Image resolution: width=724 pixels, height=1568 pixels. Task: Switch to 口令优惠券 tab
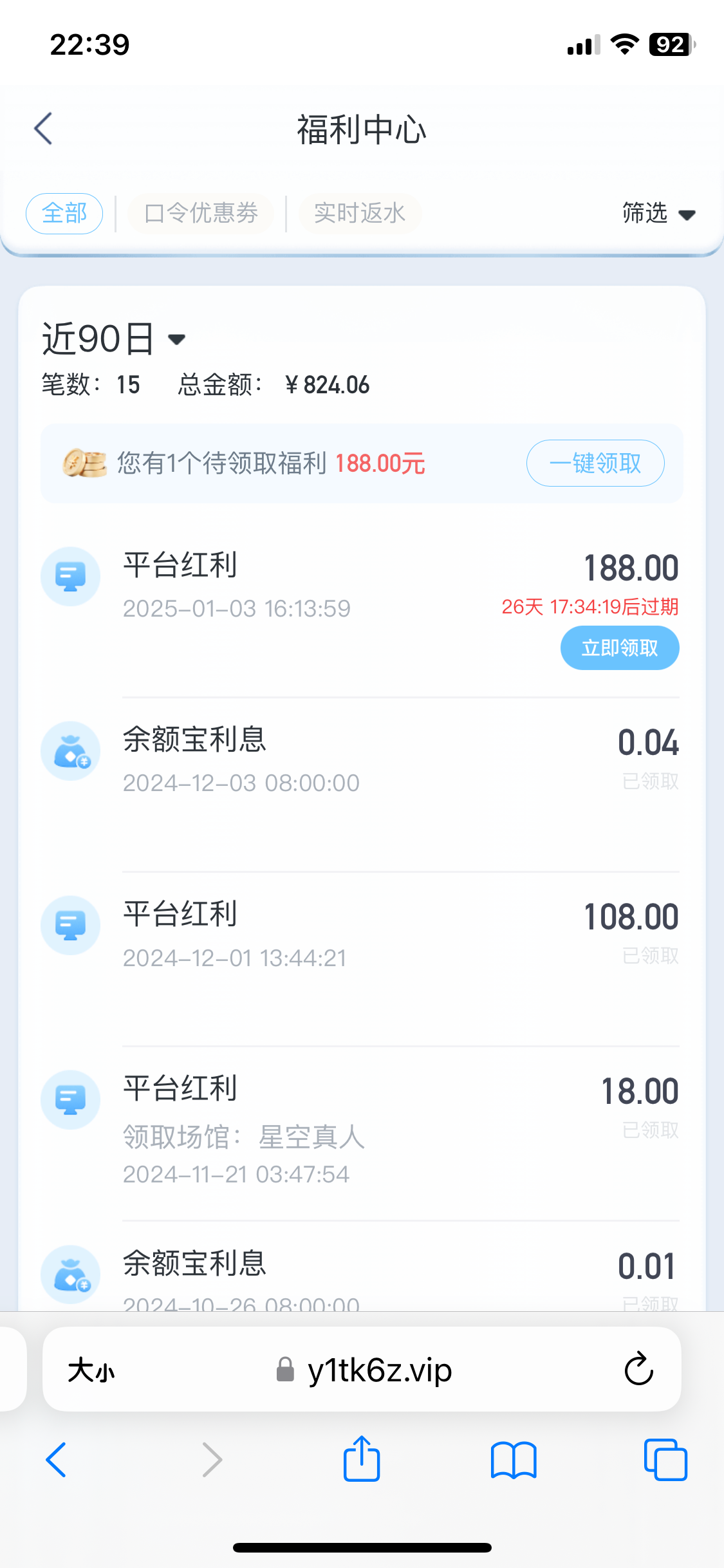pyautogui.click(x=201, y=213)
